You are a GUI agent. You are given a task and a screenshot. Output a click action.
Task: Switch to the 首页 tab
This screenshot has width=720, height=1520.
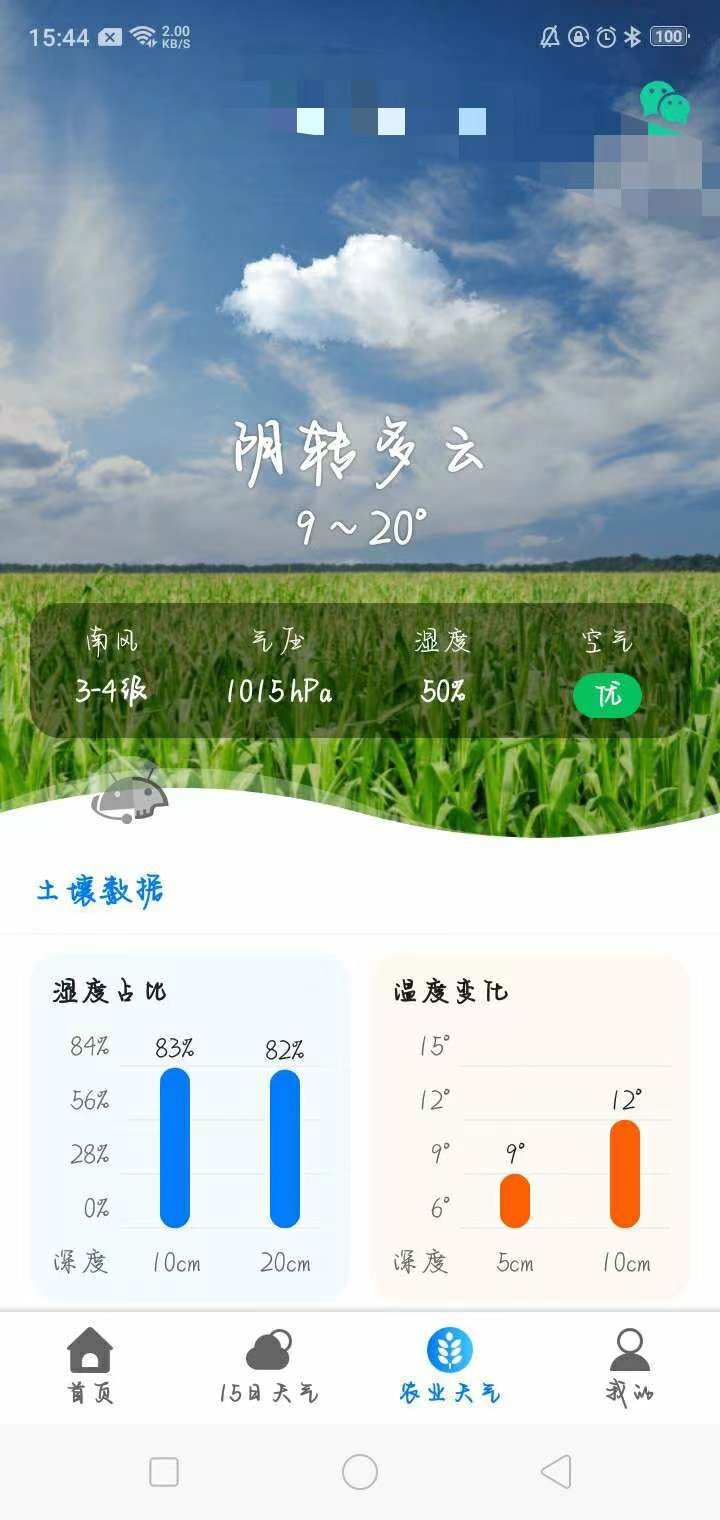(x=90, y=1365)
